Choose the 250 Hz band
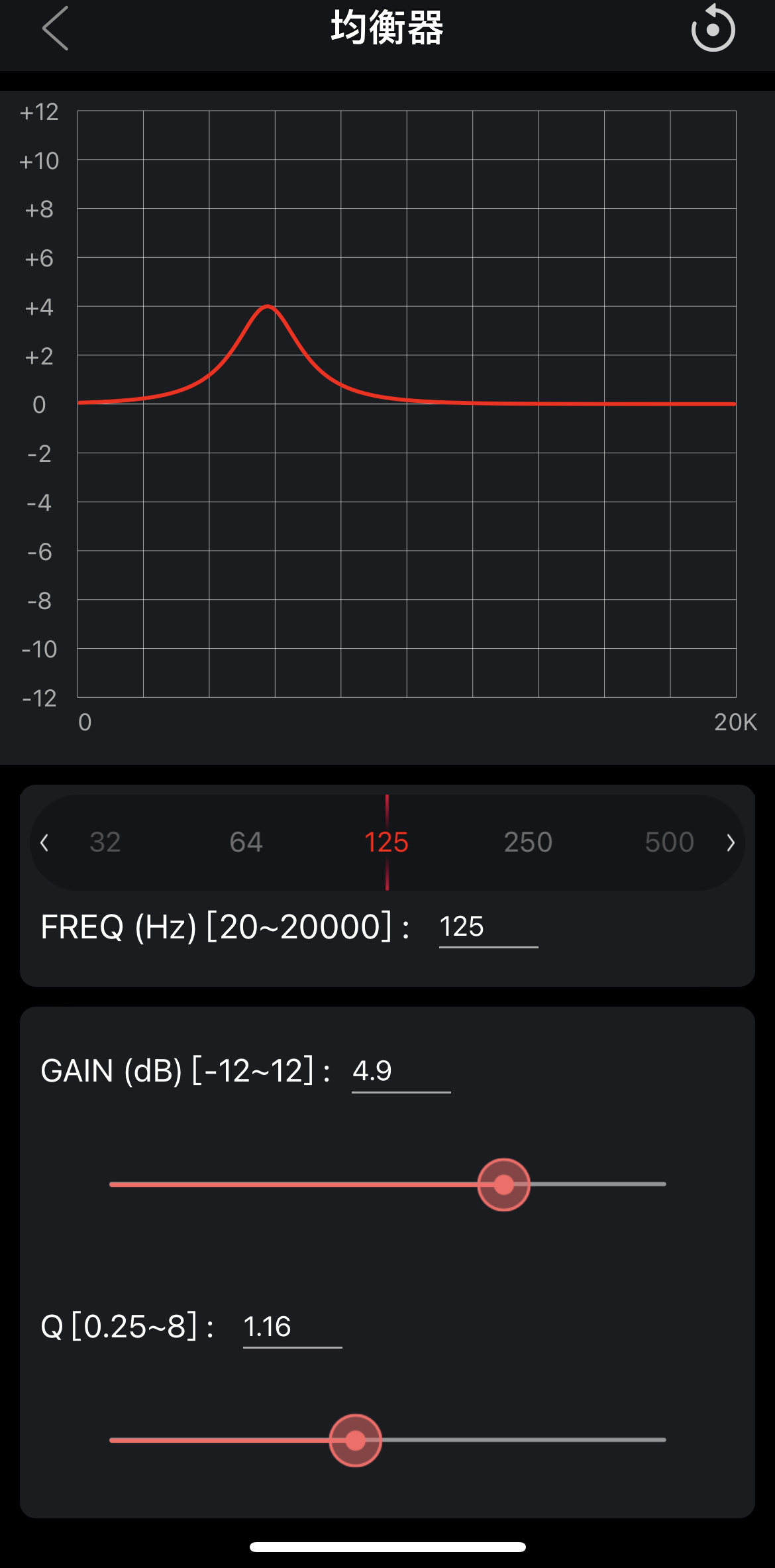775x1568 pixels. (x=528, y=842)
